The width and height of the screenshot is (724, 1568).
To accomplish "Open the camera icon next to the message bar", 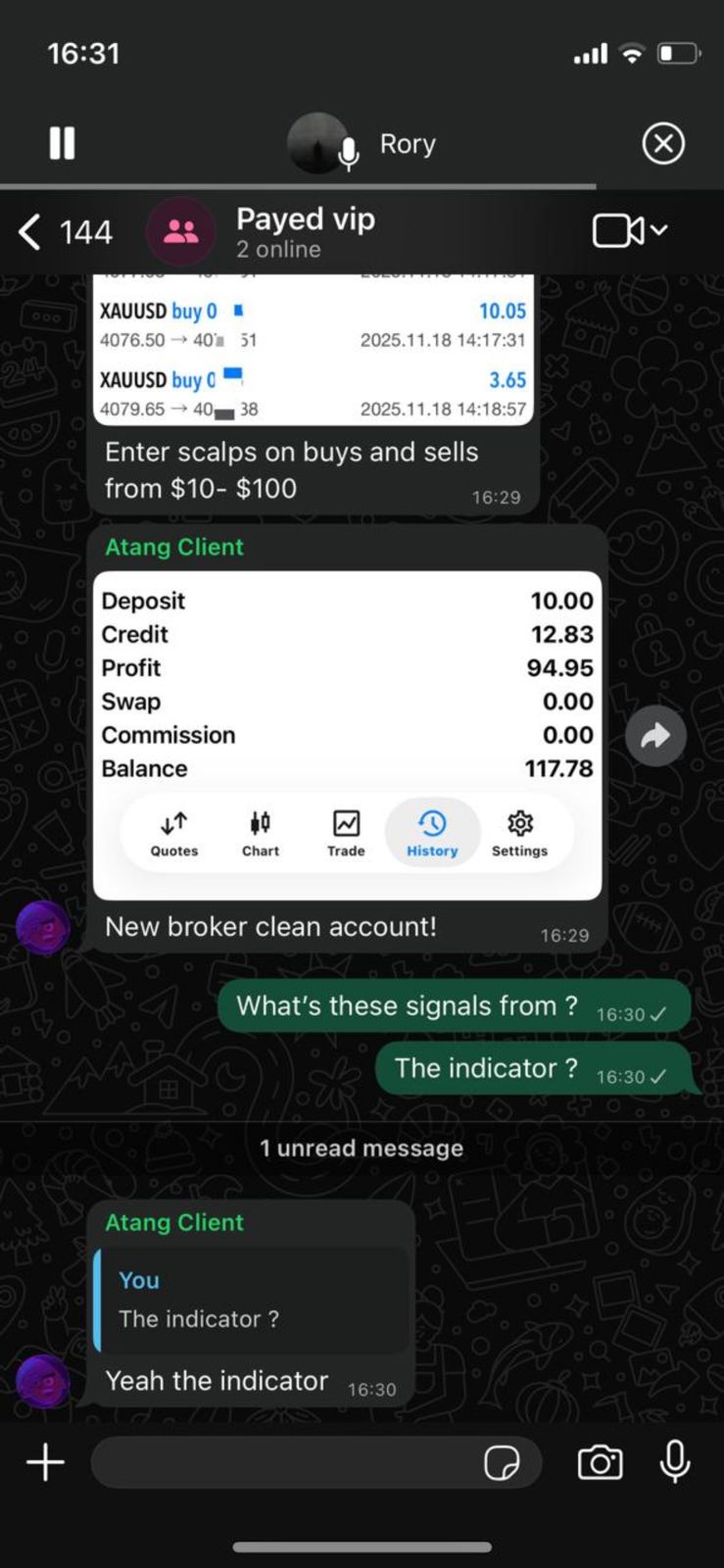I will 601,1461.
